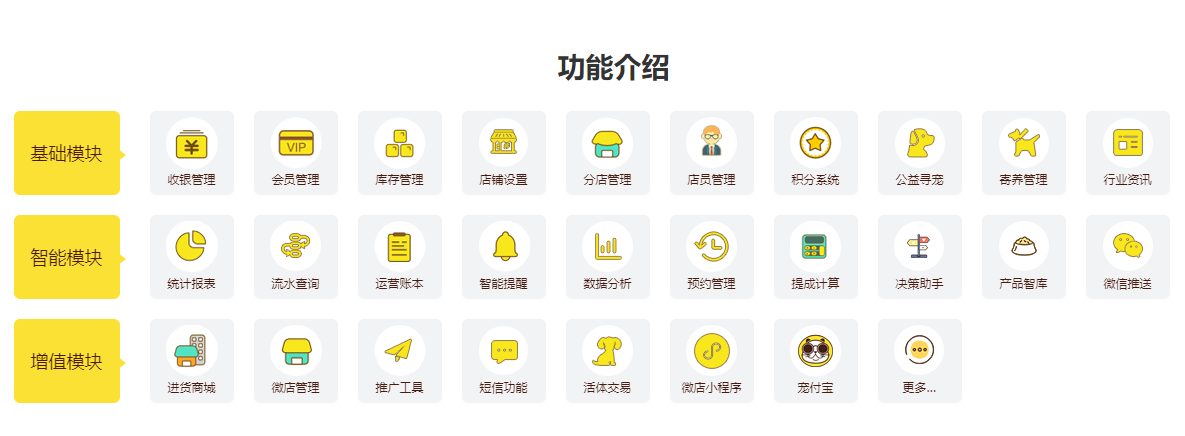Select the 推广工具 paper plane tile
This screenshot has height=436, width=1185.
pyautogui.click(x=400, y=361)
